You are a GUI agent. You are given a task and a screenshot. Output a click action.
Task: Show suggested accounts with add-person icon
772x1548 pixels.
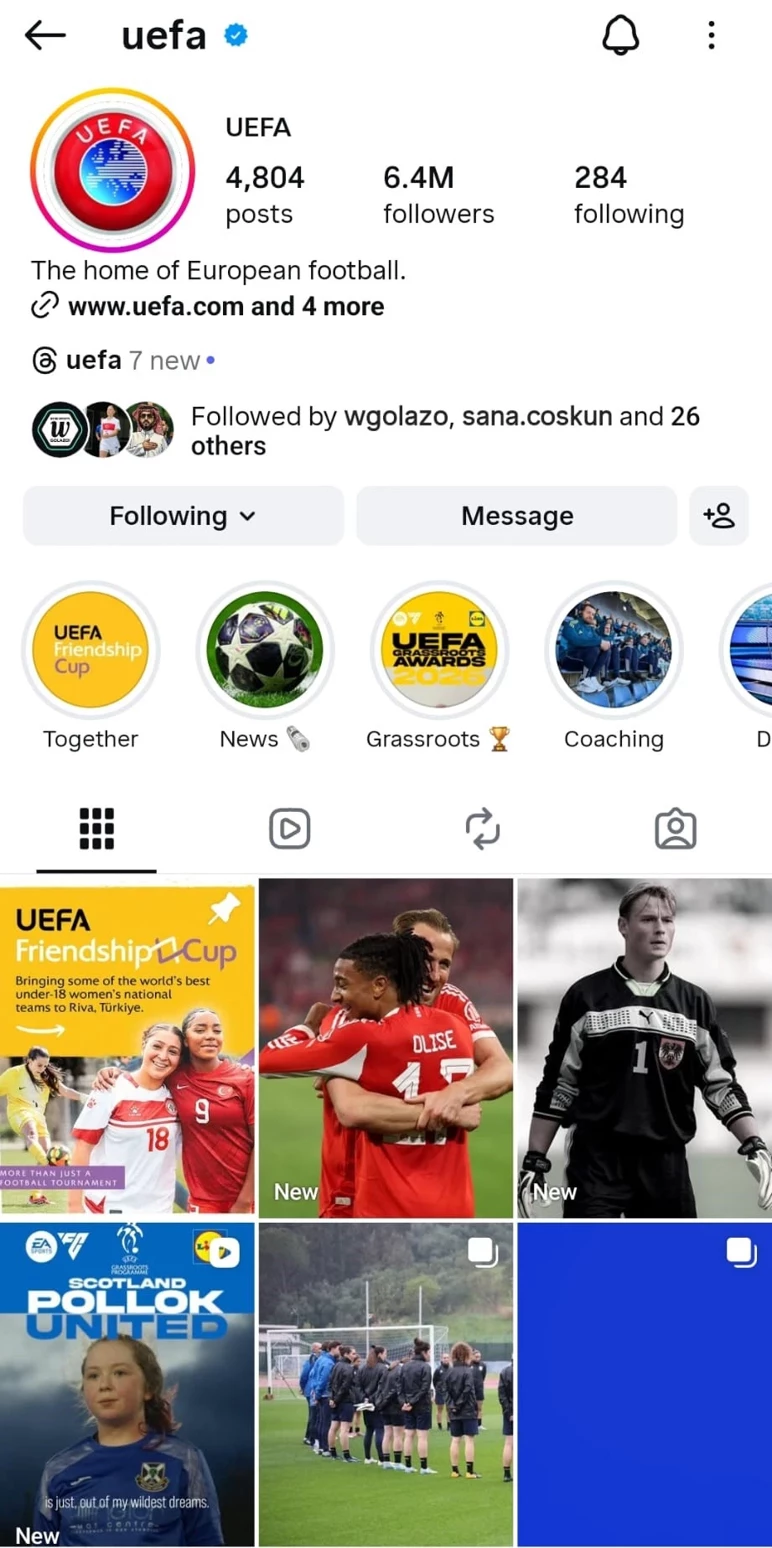(719, 516)
